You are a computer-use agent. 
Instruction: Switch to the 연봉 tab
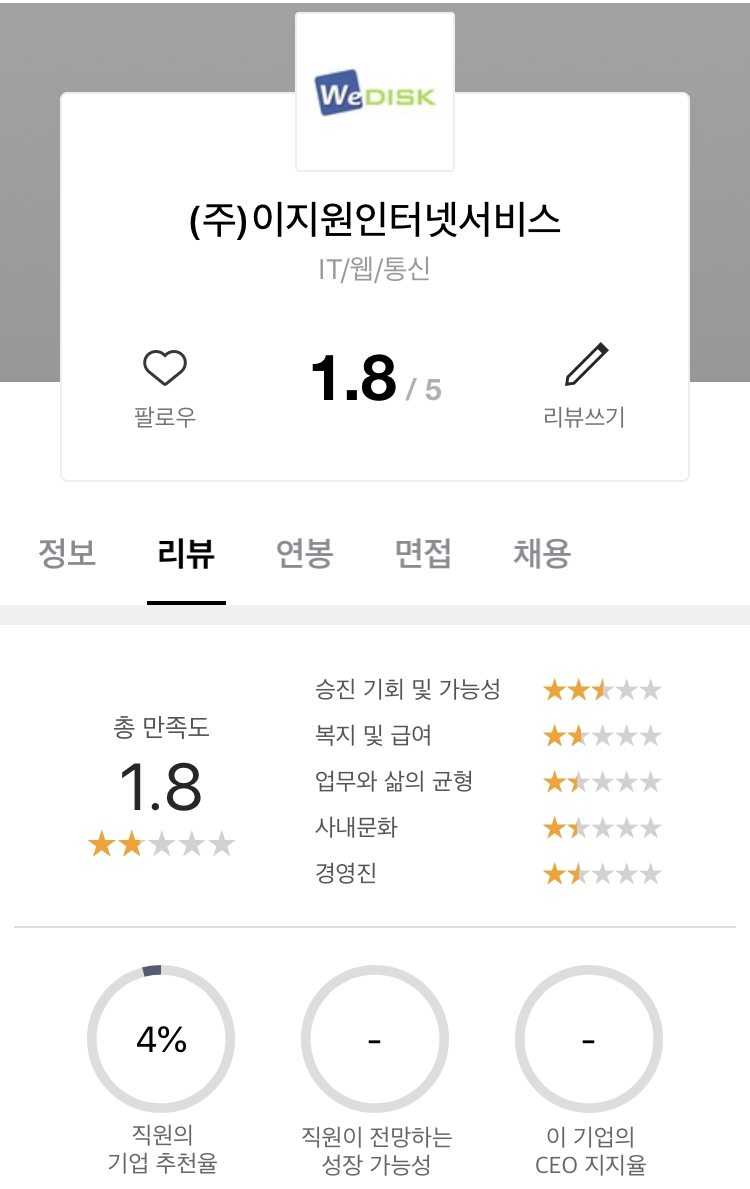pyautogui.click(x=304, y=555)
